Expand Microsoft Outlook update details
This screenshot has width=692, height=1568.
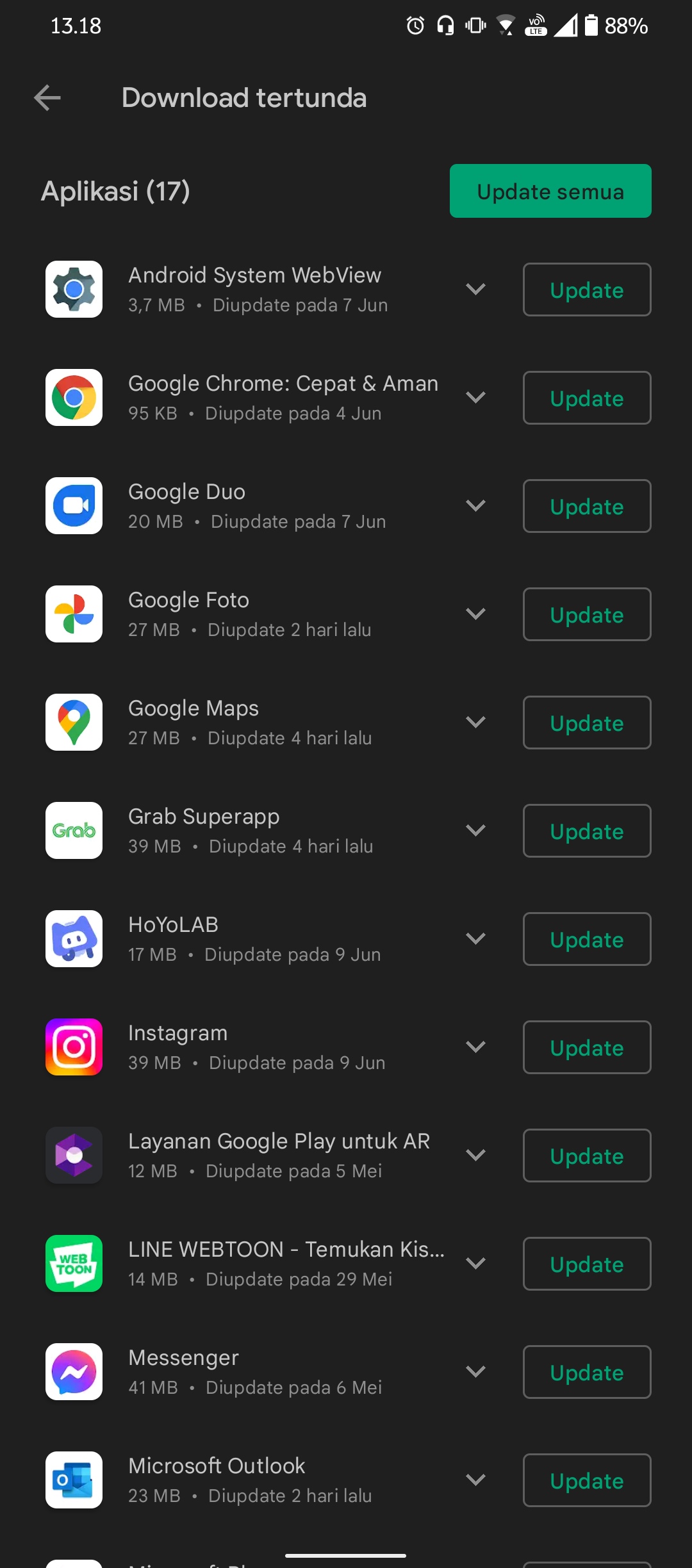coord(475,1480)
